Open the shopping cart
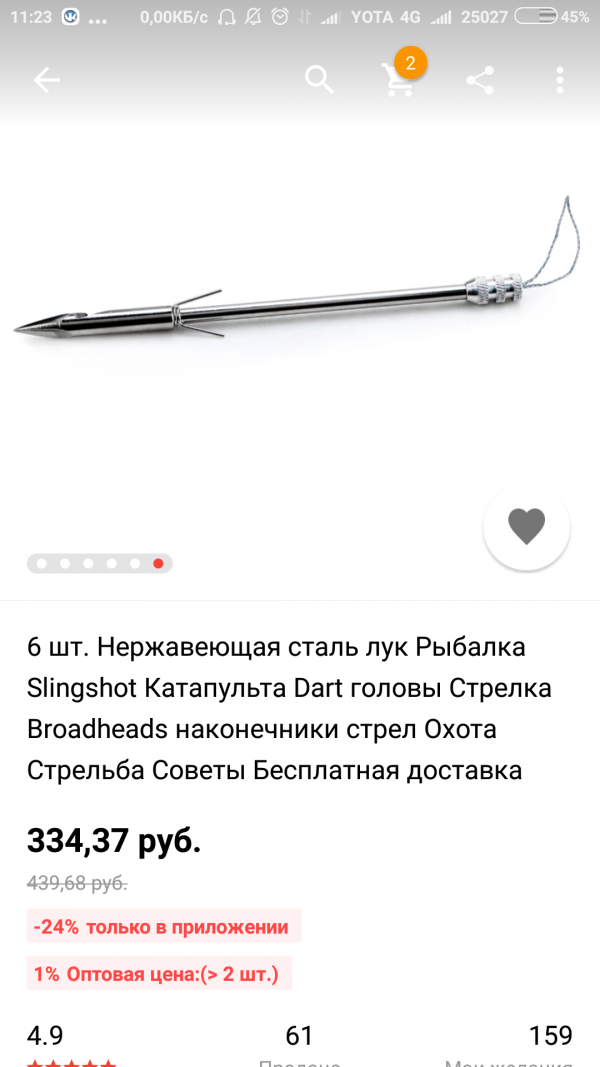 tap(400, 81)
